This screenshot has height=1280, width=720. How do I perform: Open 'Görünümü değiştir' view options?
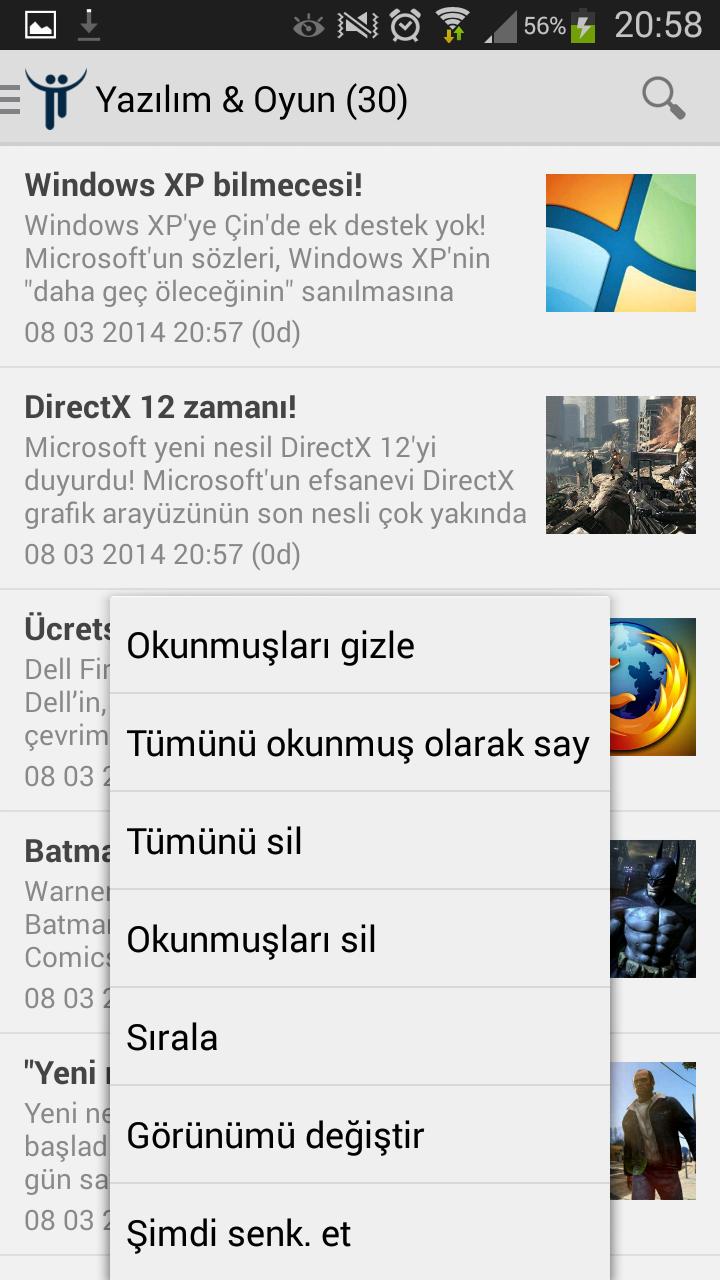(x=274, y=1135)
